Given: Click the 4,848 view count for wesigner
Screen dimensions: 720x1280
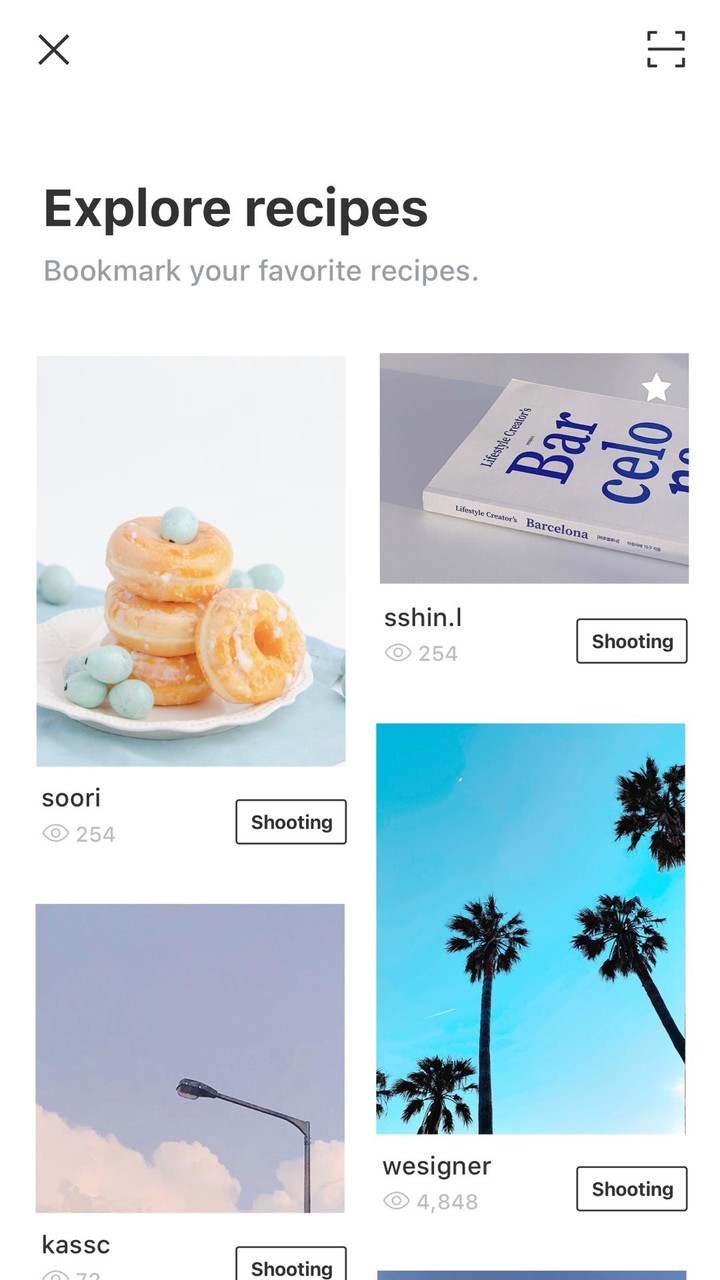Looking at the screenshot, I should click(447, 1201).
